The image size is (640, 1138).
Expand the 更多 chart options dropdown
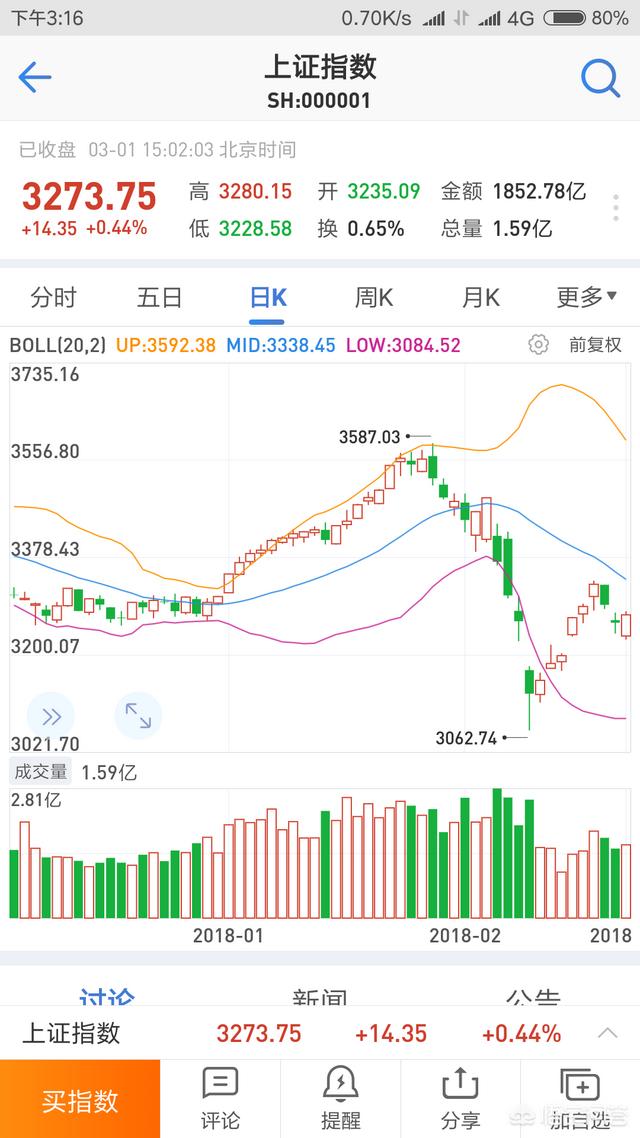586,297
